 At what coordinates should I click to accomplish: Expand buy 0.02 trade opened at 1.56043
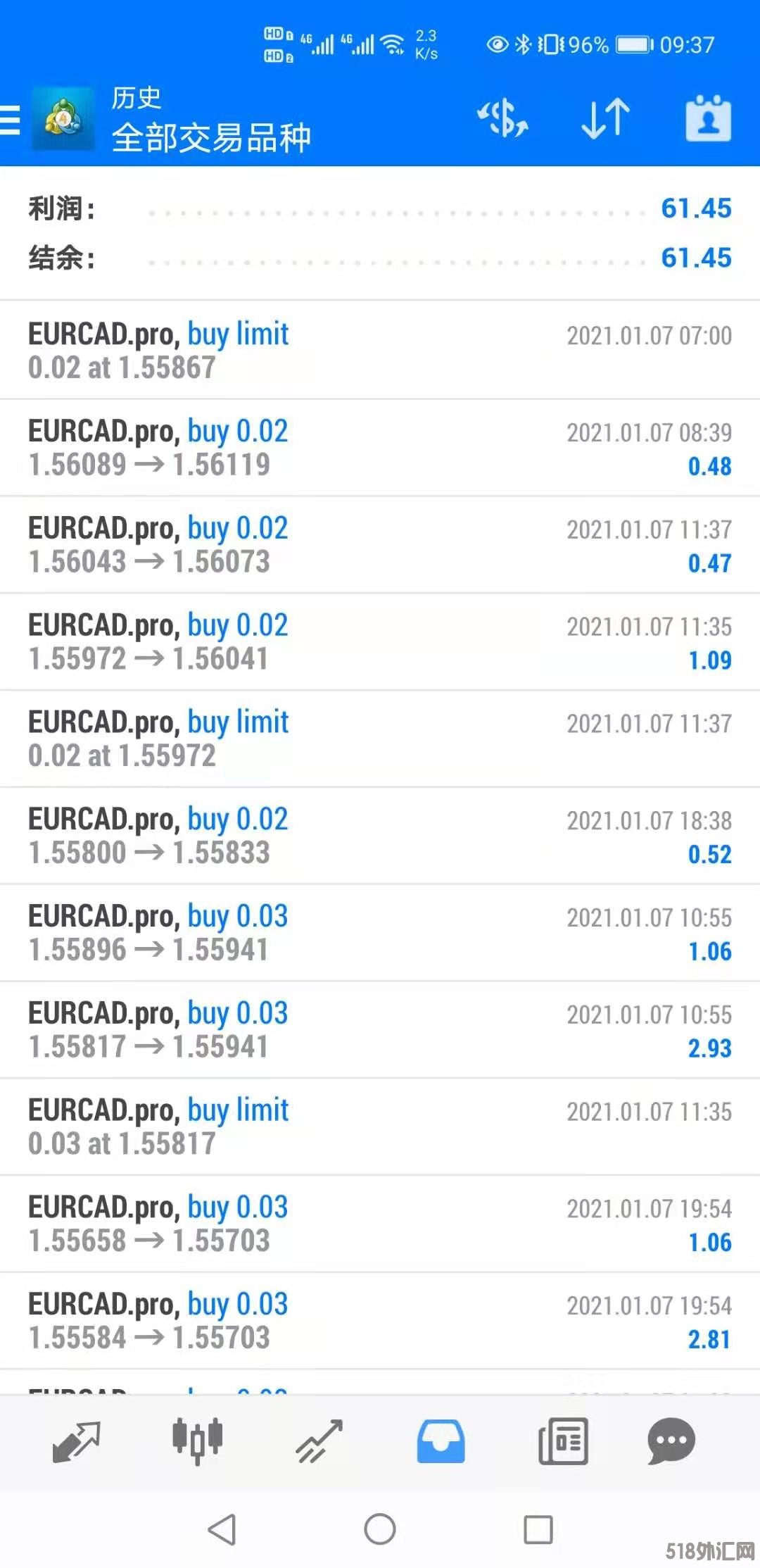coord(380,544)
